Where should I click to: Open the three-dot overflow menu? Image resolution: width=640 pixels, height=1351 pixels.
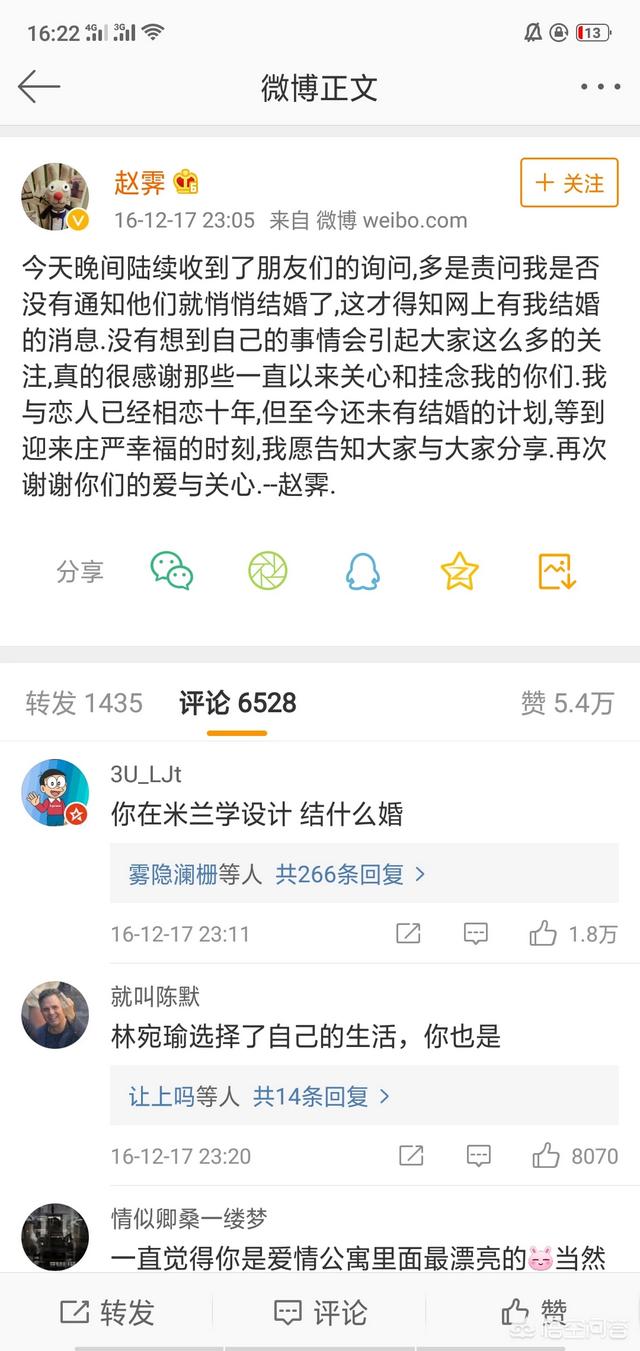pos(600,87)
